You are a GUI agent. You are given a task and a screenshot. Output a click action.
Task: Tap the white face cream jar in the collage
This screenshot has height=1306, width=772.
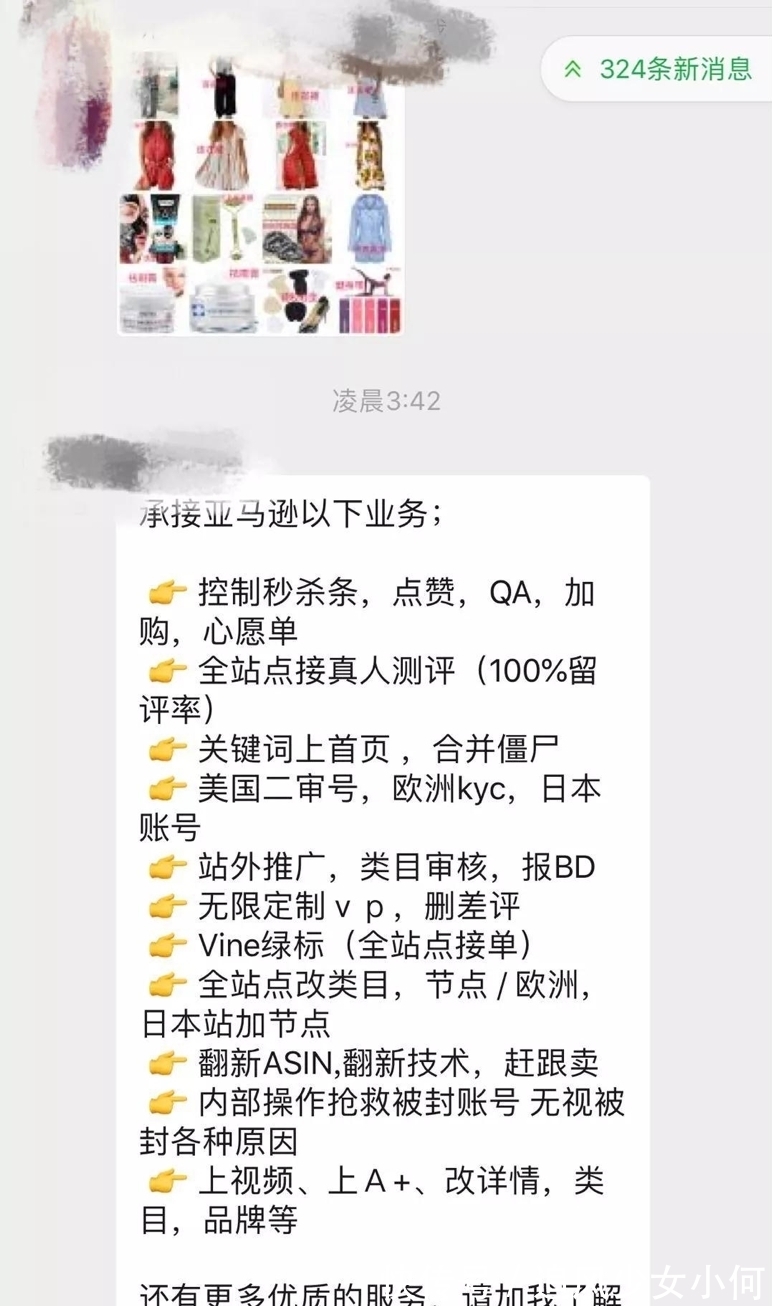222,306
